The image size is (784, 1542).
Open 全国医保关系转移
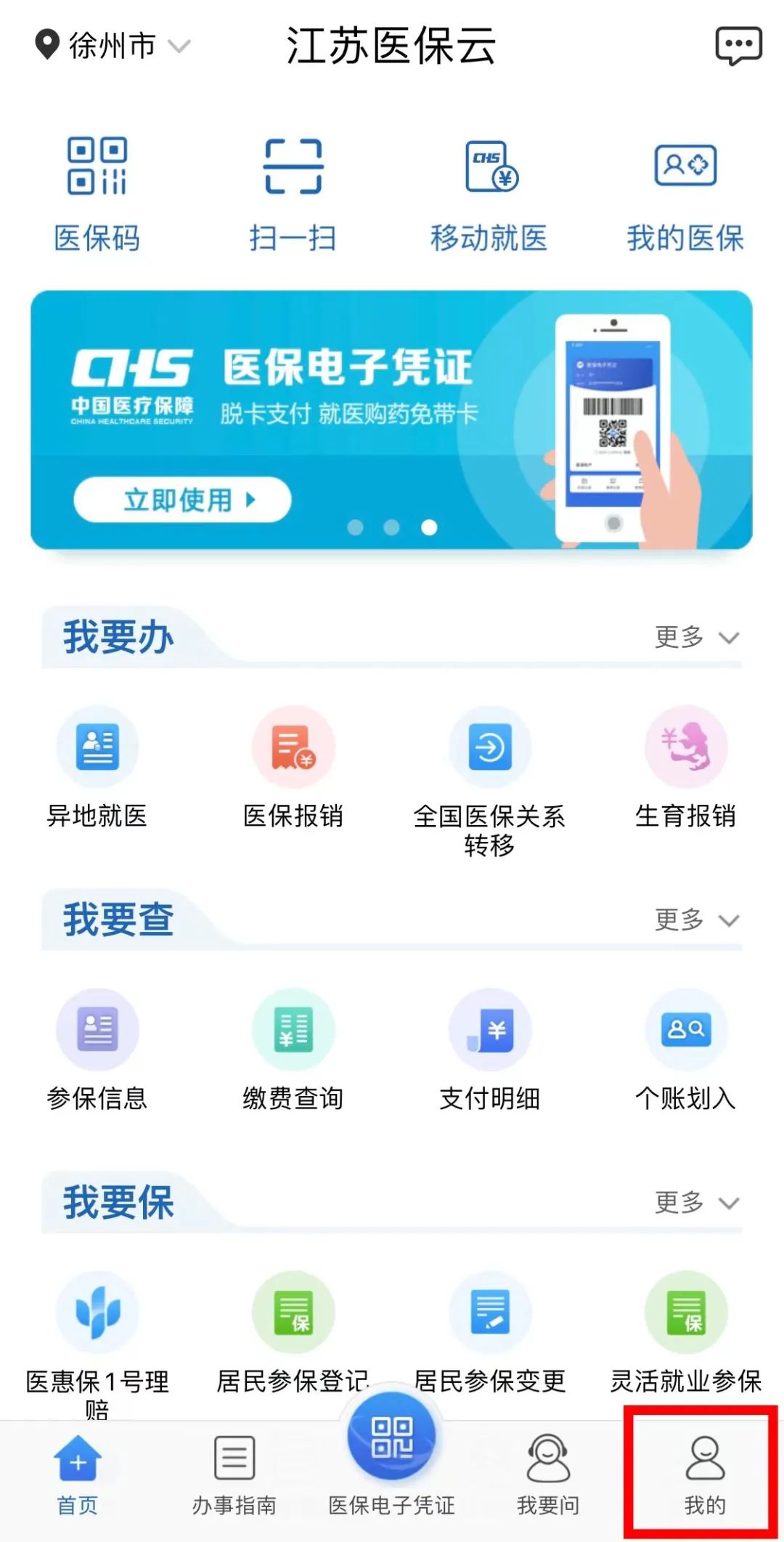pyautogui.click(x=489, y=777)
